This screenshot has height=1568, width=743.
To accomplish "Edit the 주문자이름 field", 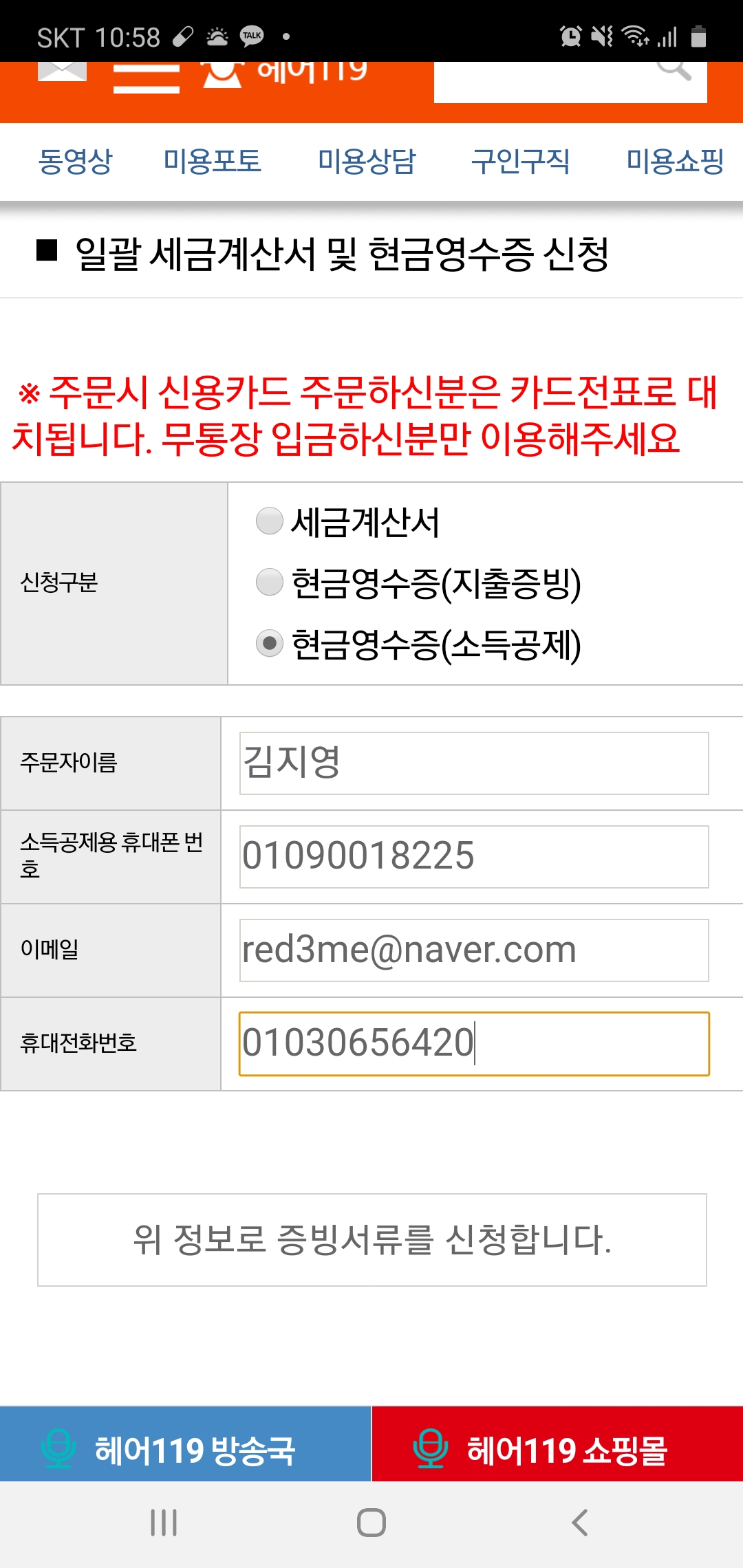I will click(x=474, y=763).
